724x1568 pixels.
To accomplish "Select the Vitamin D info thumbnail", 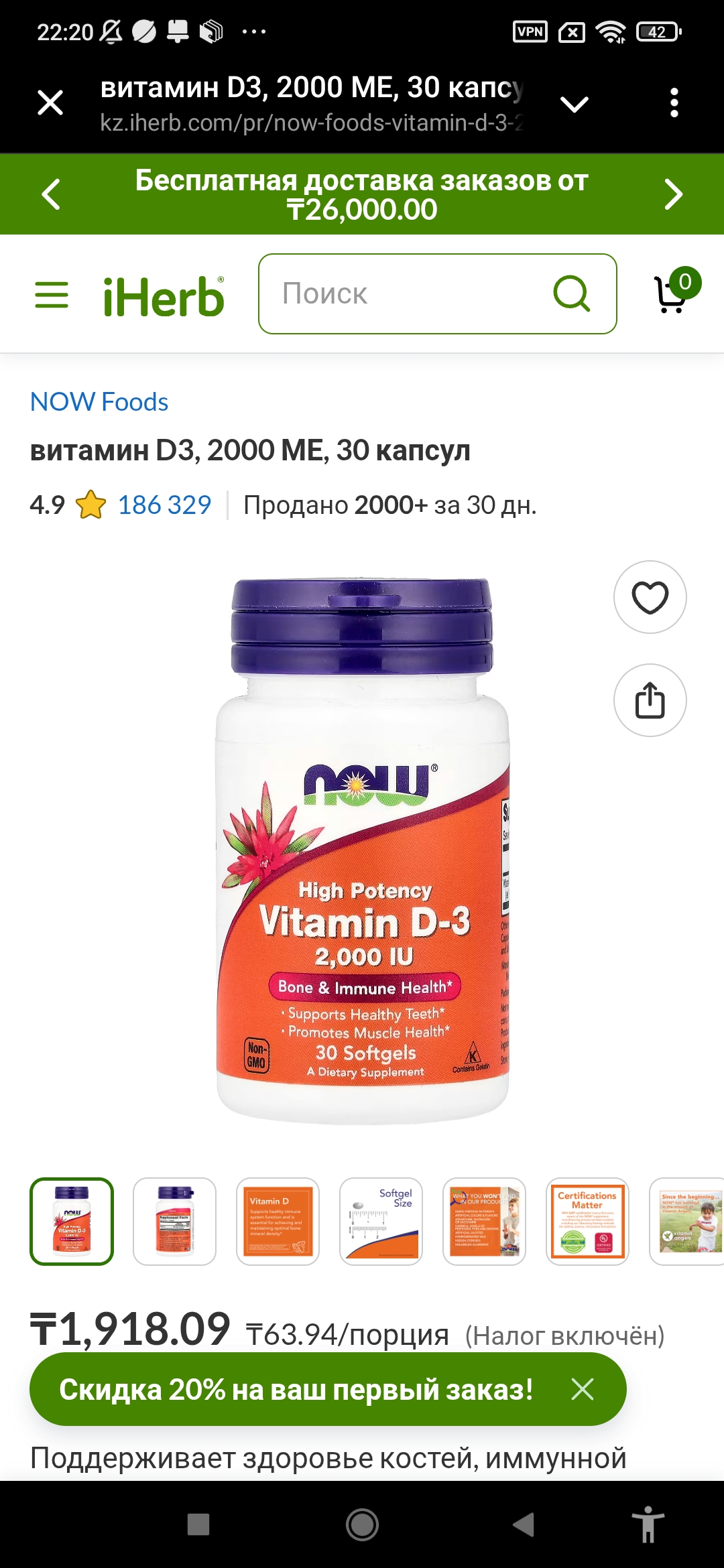I will click(278, 1222).
